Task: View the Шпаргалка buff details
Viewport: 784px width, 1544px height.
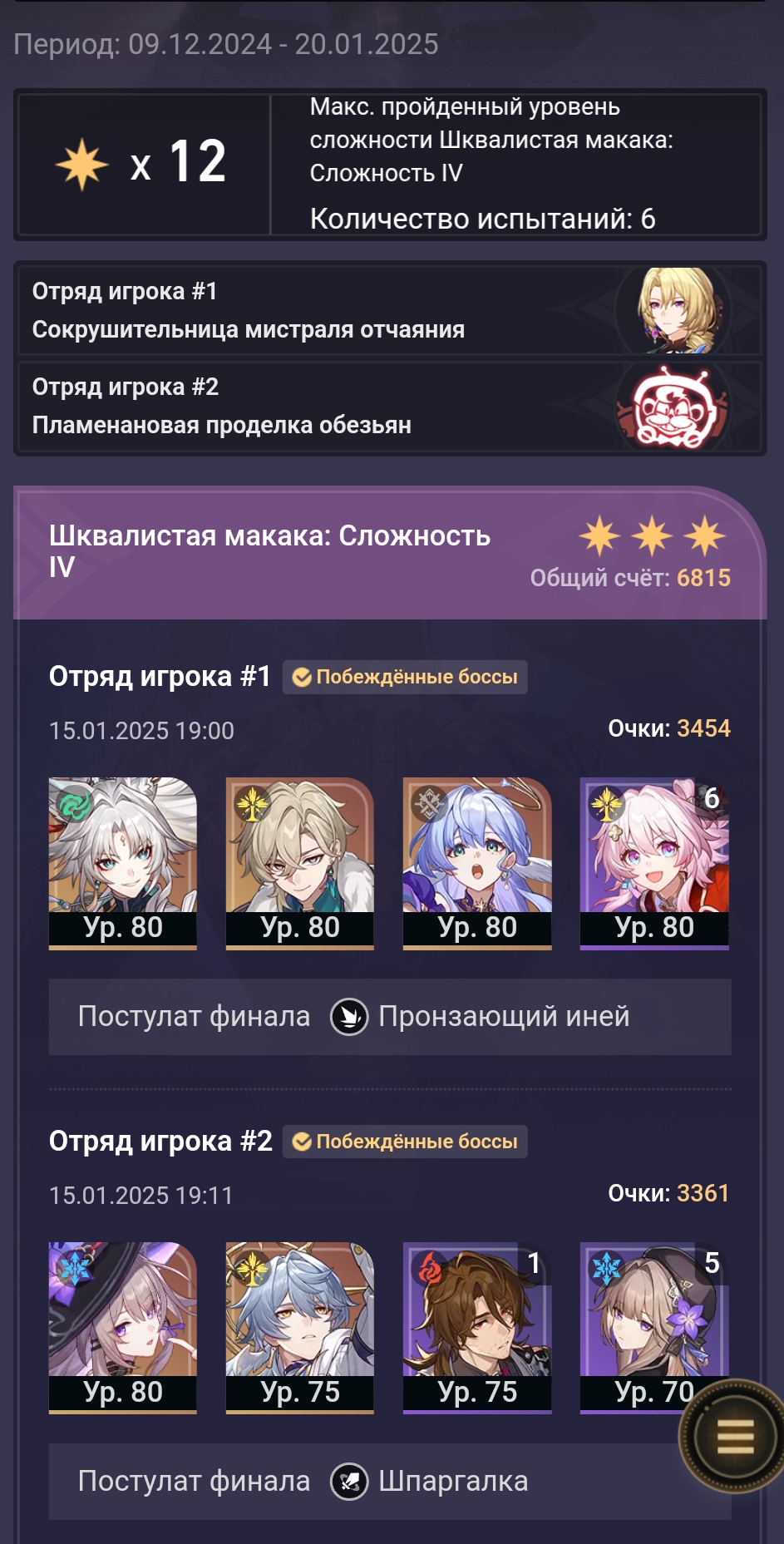Action: point(429,1481)
